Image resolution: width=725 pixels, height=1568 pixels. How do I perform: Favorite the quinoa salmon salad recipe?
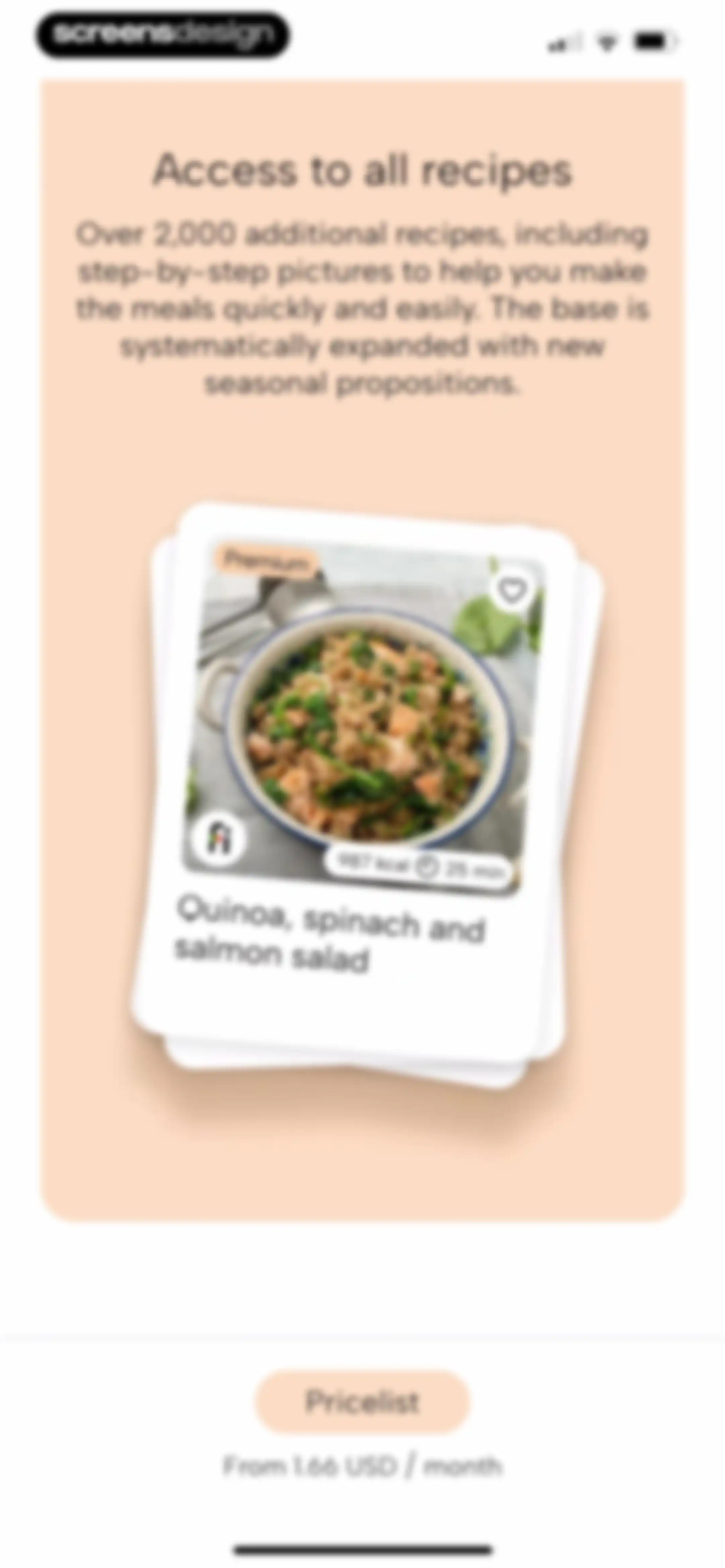(511, 590)
